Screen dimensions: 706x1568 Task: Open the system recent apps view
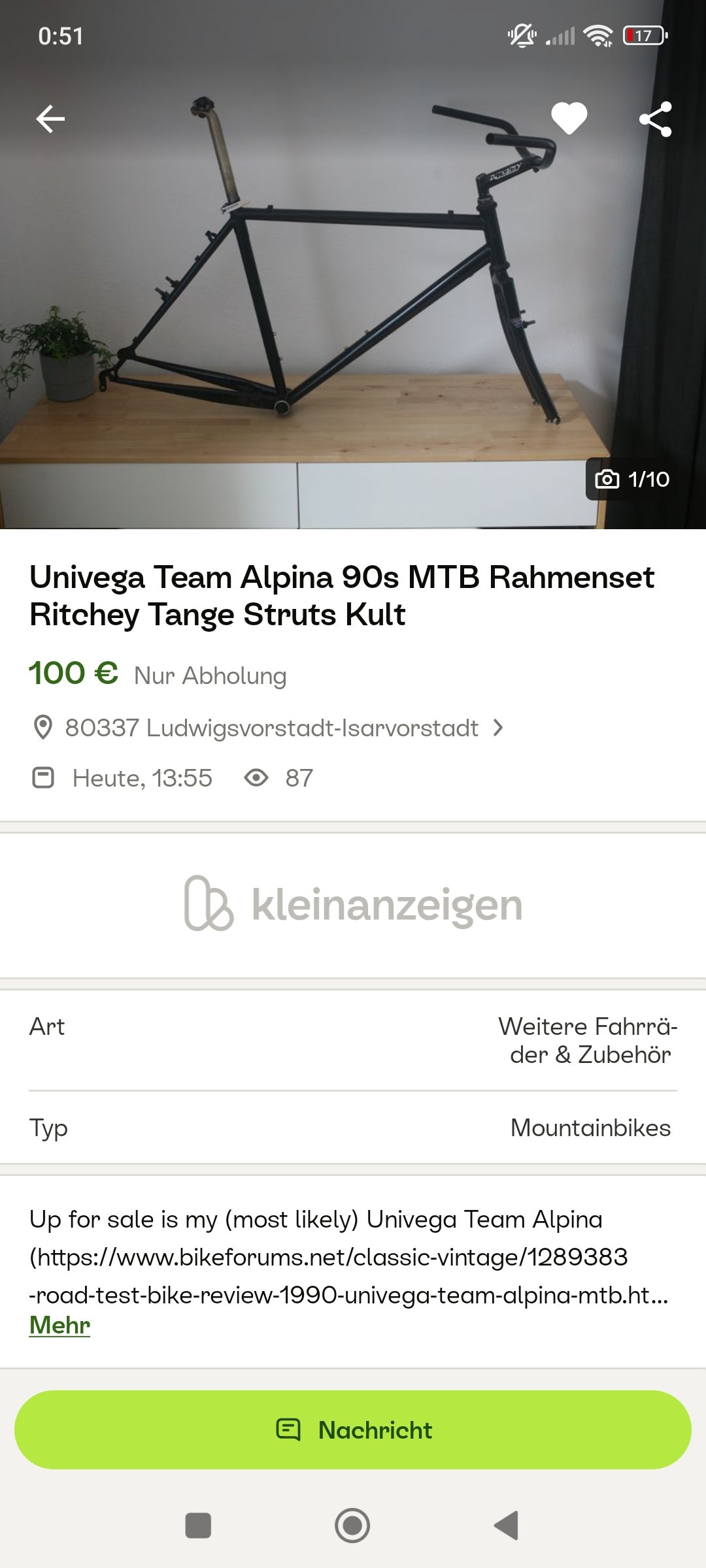click(x=198, y=1526)
